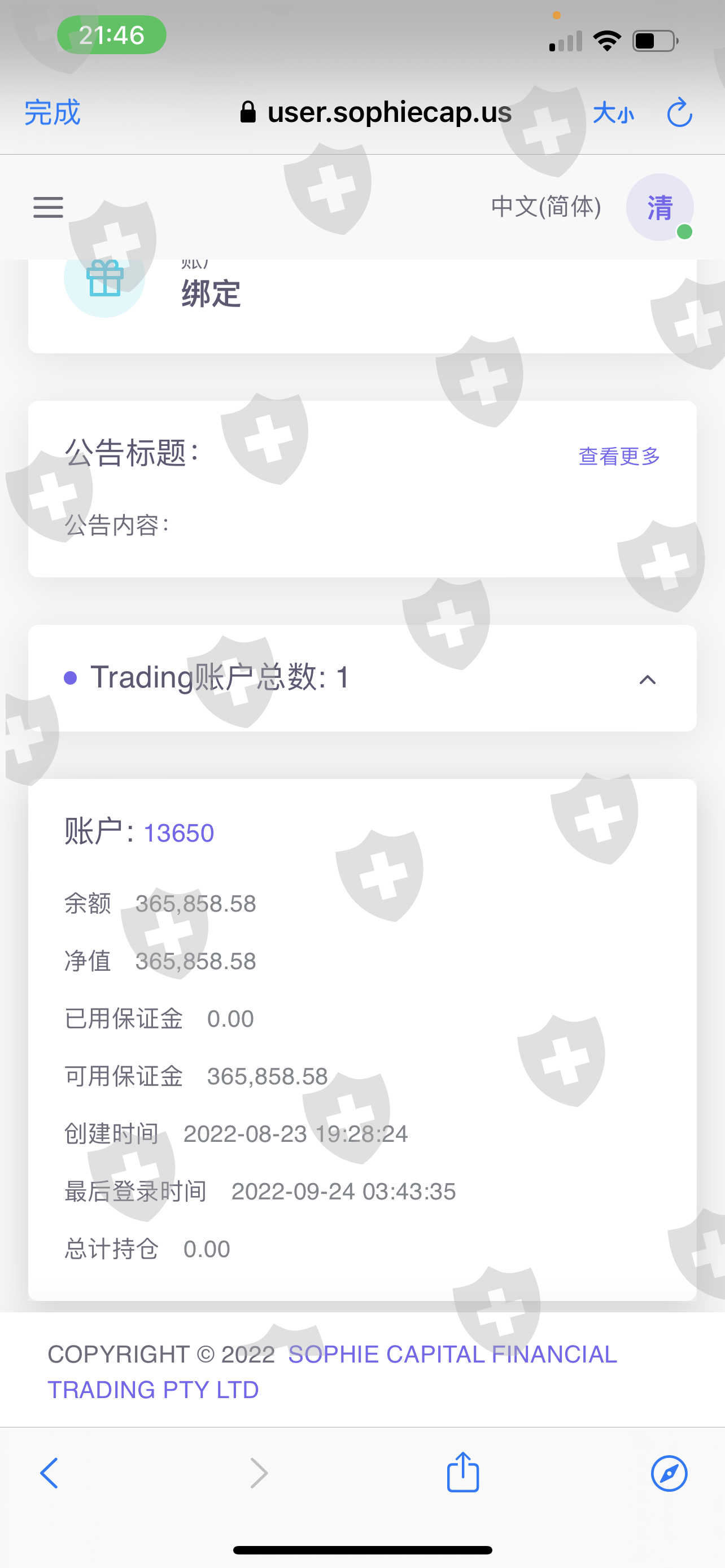
Task: Change the 中文(简体) language setting
Action: [546, 207]
